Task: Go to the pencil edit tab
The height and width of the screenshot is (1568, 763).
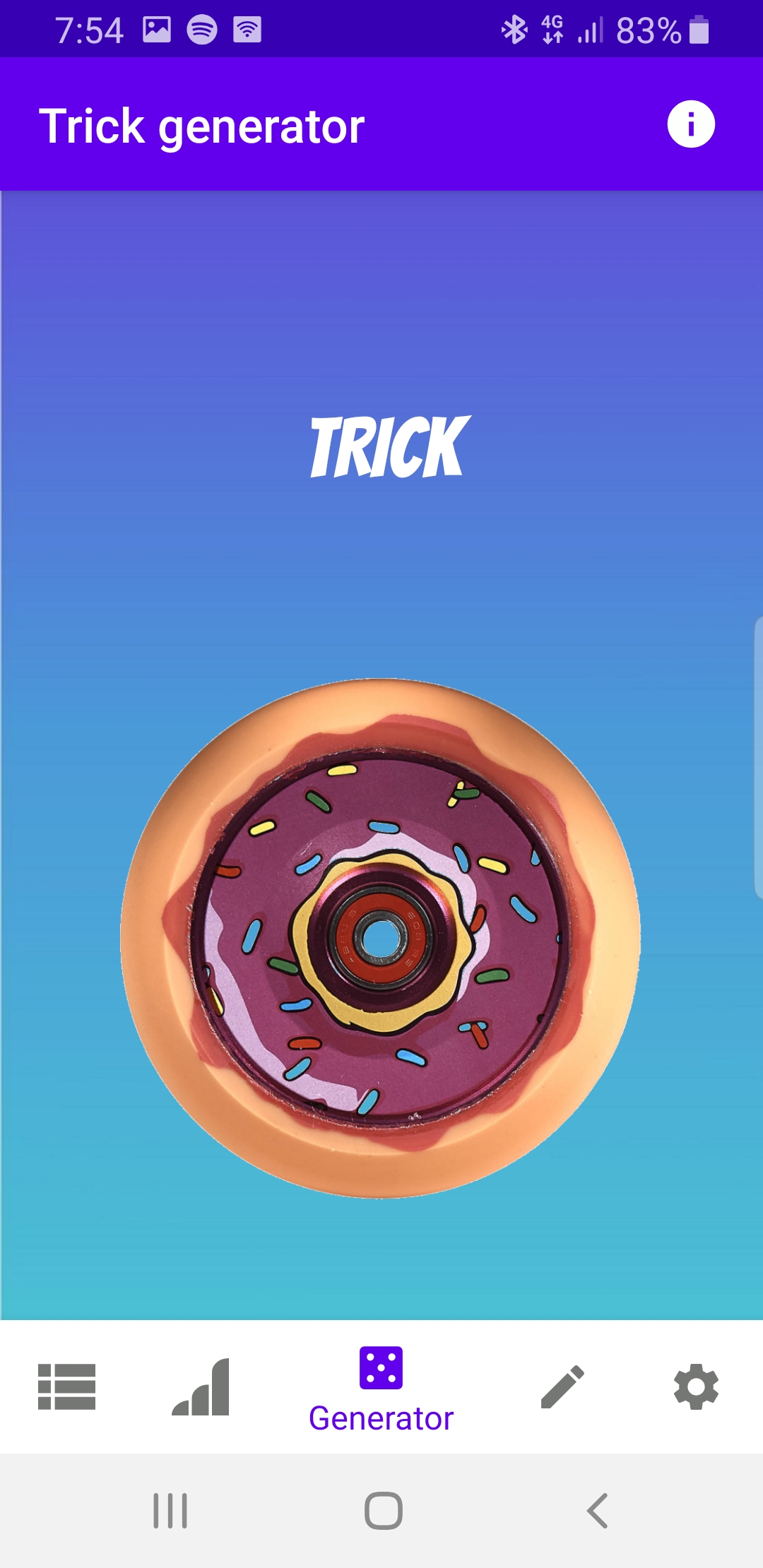Action: (562, 1386)
